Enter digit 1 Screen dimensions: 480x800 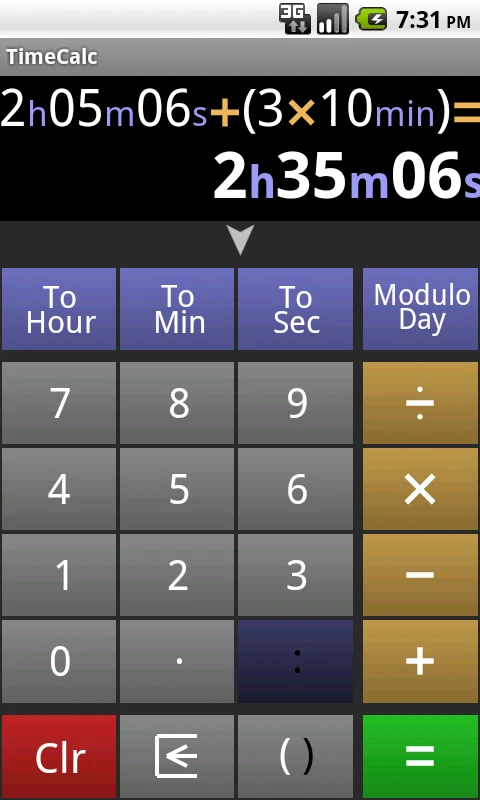pyautogui.click(x=59, y=575)
